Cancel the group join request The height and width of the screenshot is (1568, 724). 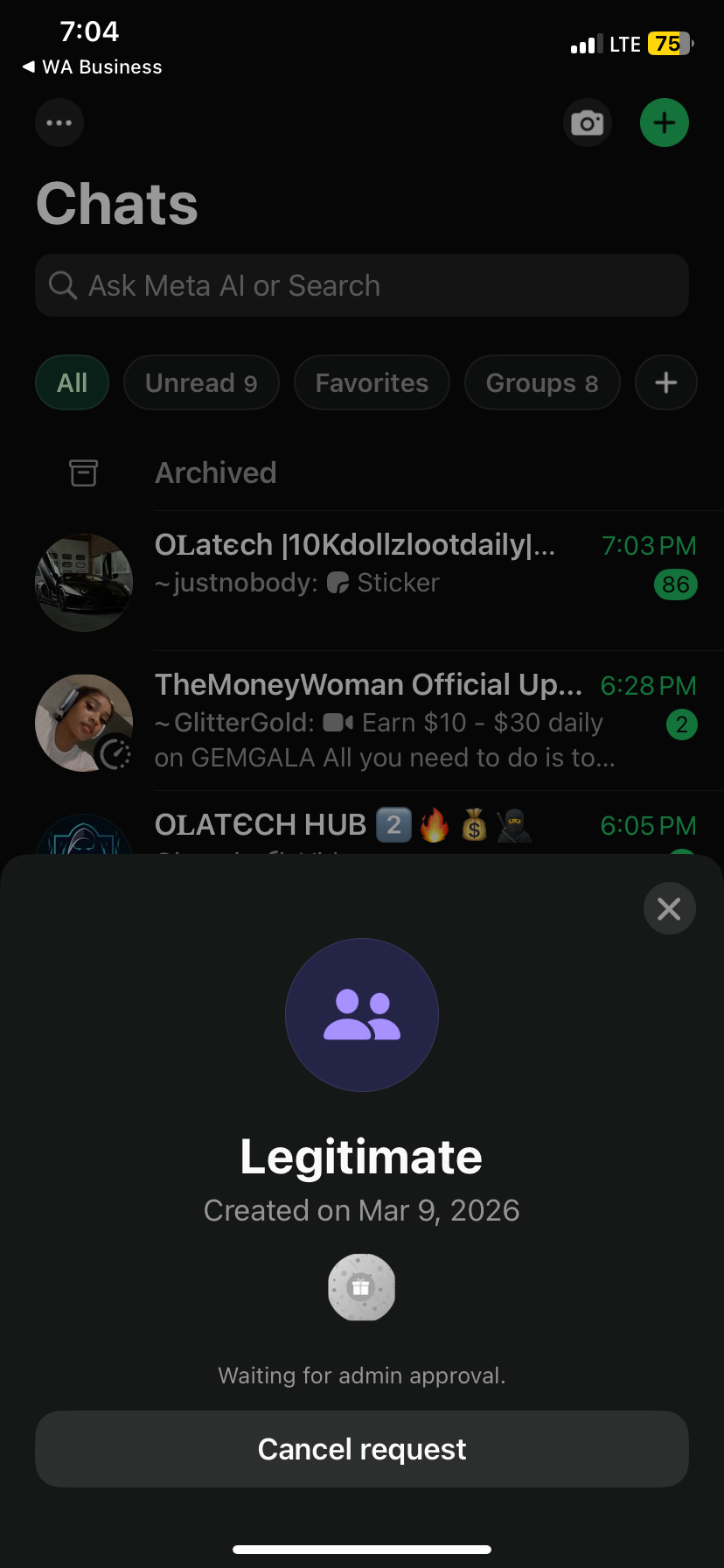[361, 1449]
